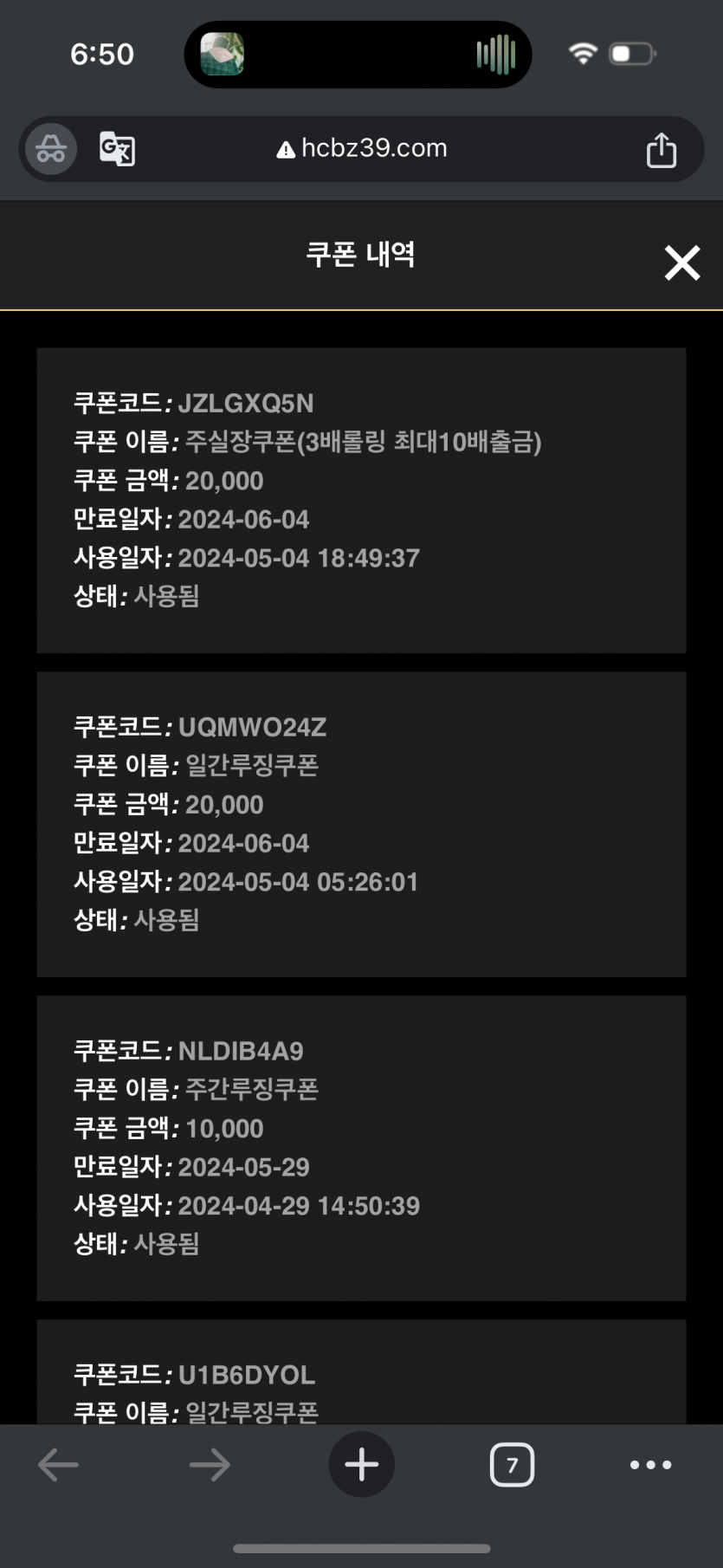Viewport: 723px width, 1568px height.
Task: Open the tab switcher showing 7 tabs
Action: coord(512,1464)
